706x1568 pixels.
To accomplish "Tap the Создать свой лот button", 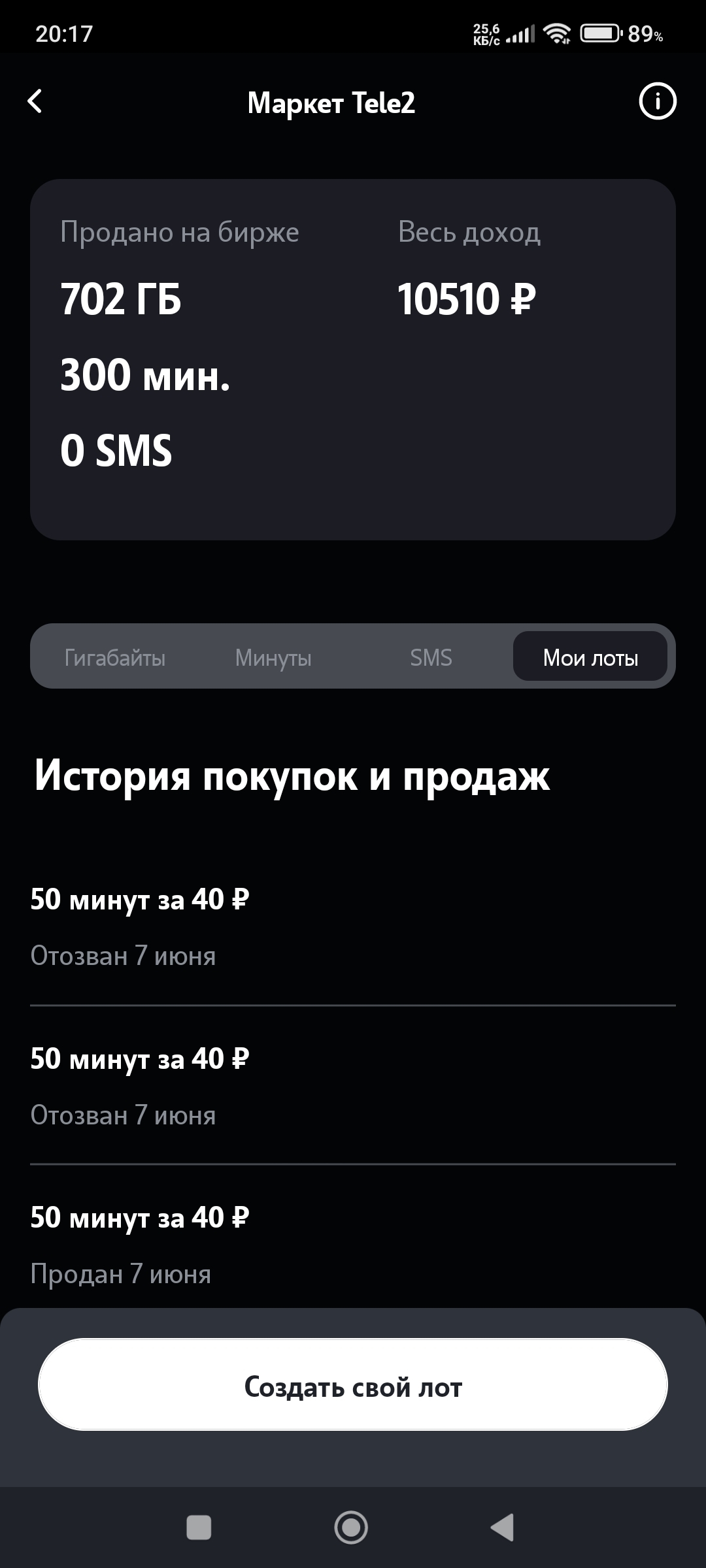I will (353, 1386).
